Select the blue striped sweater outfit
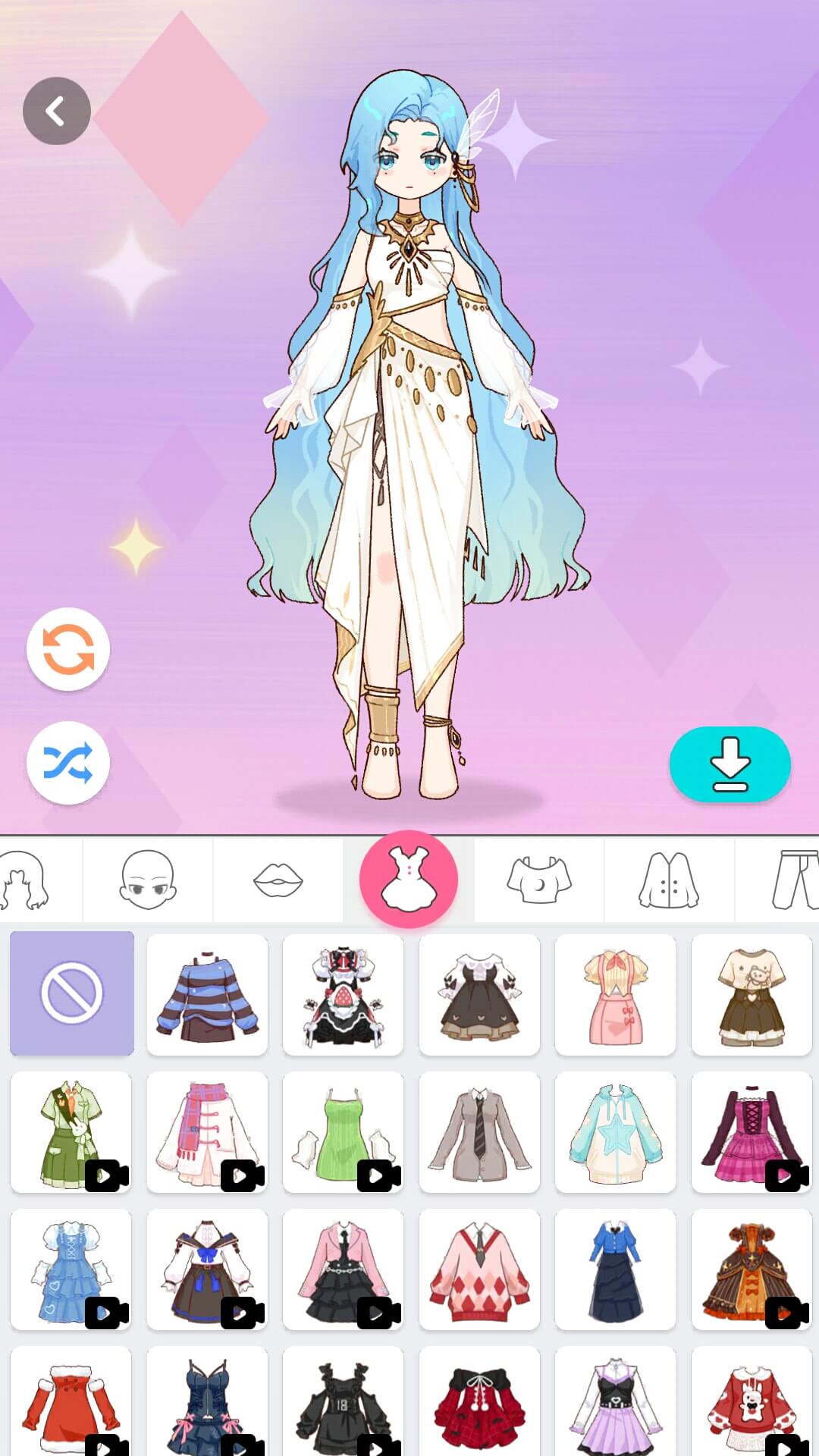The image size is (819, 1456). (207, 994)
